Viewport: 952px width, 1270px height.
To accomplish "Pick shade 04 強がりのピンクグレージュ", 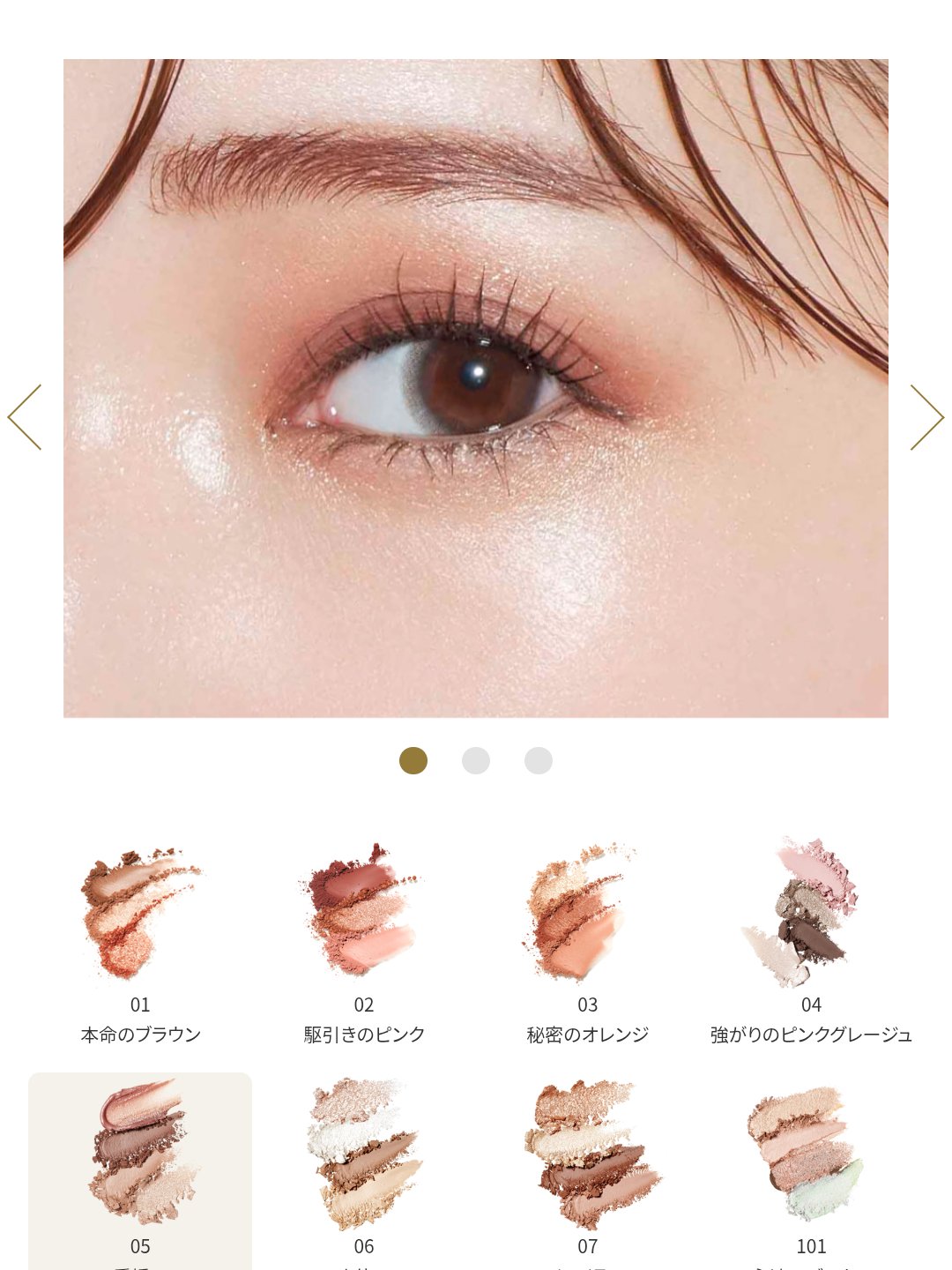I will click(811, 935).
